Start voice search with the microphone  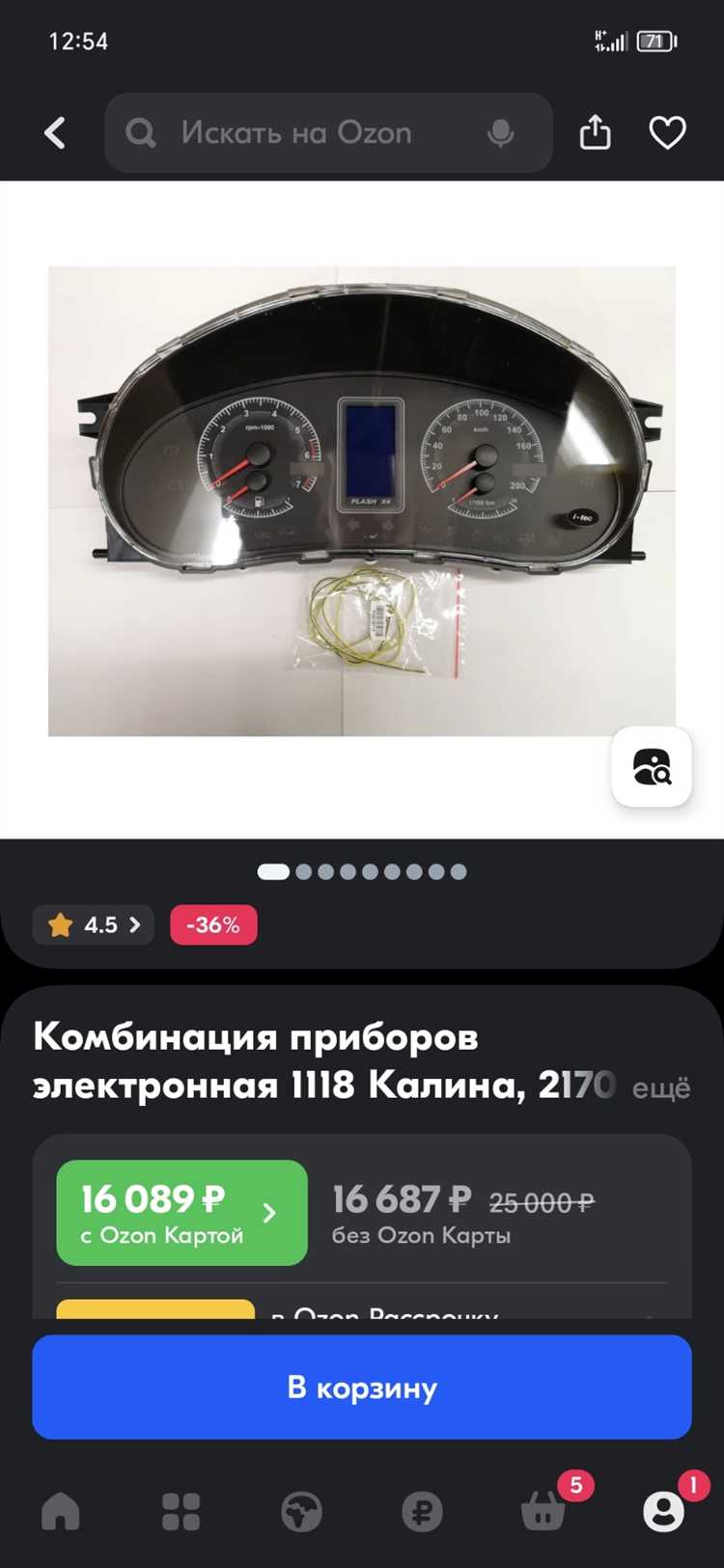click(500, 133)
